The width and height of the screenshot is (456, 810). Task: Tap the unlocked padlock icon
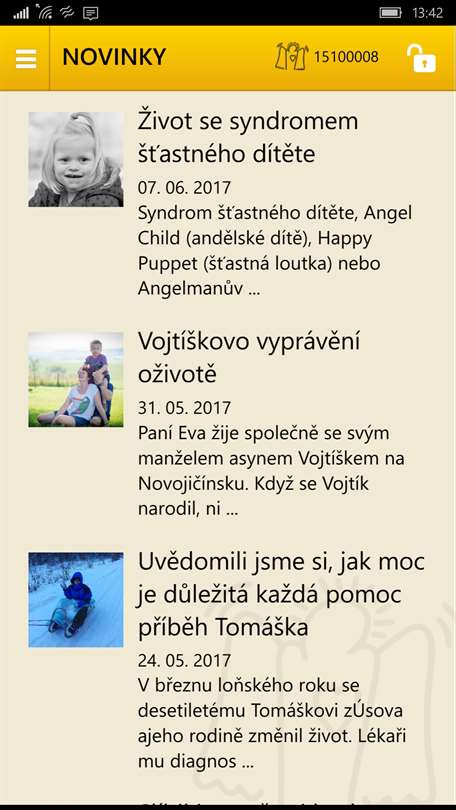pyautogui.click(x=421, y=58)
